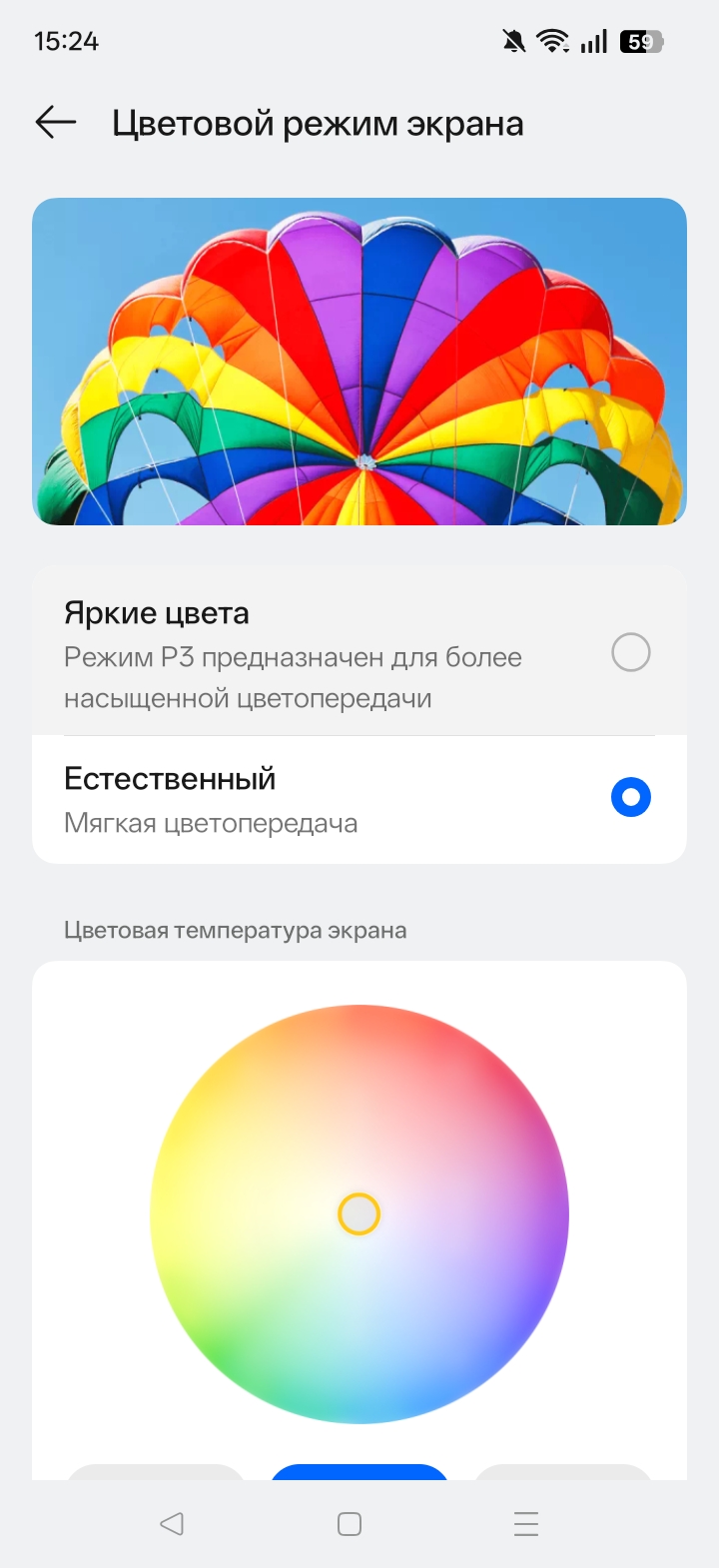Go back from Цветовой режим экрана
The height and width of the screenshot is (1568, 719).
[56, 123]
